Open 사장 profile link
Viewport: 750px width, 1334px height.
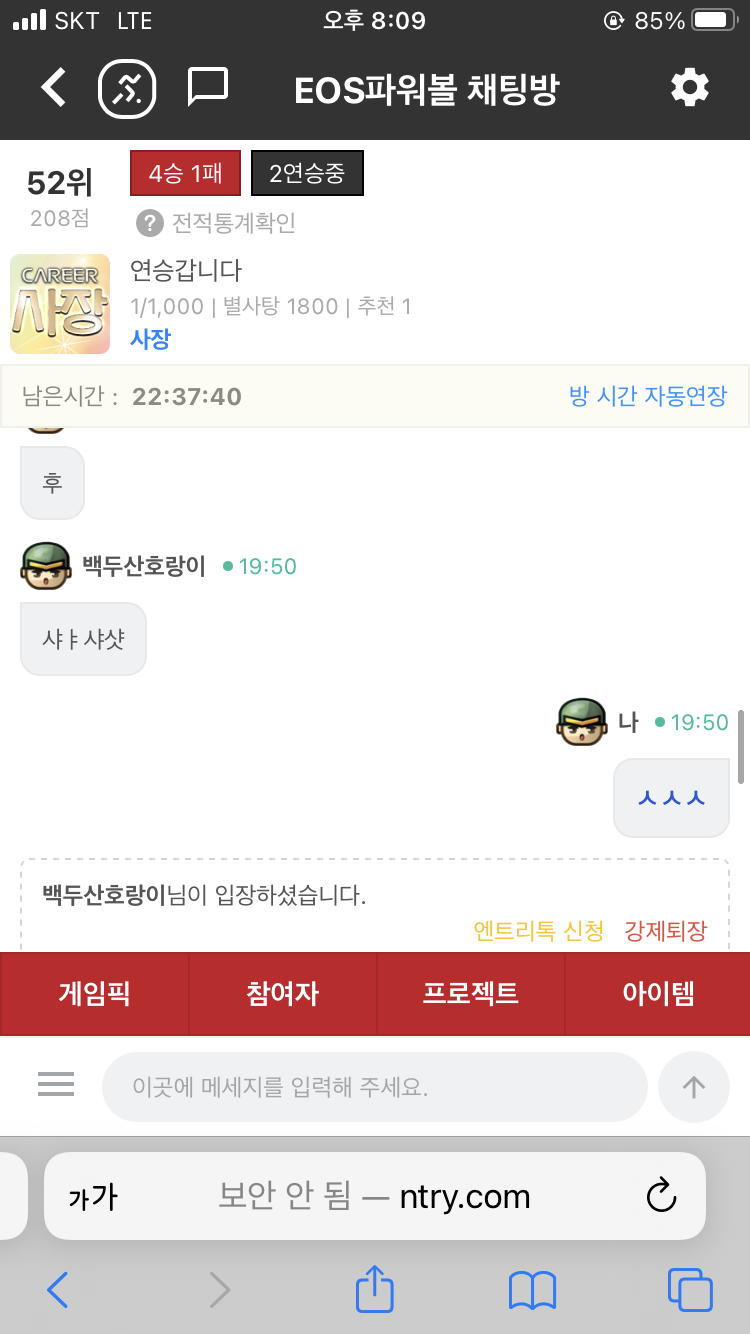coord(150,339)
